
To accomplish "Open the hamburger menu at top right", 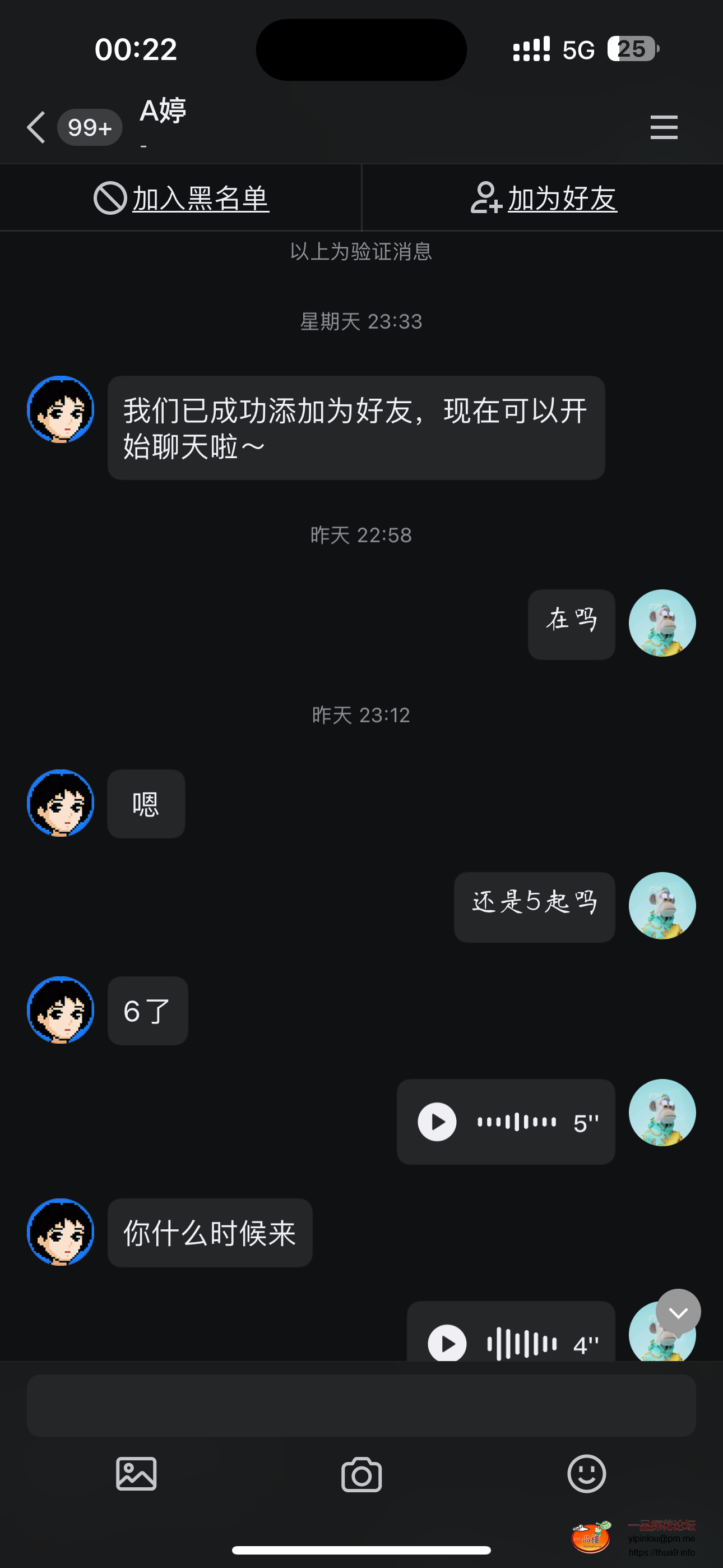I will [x=664, y=128].
